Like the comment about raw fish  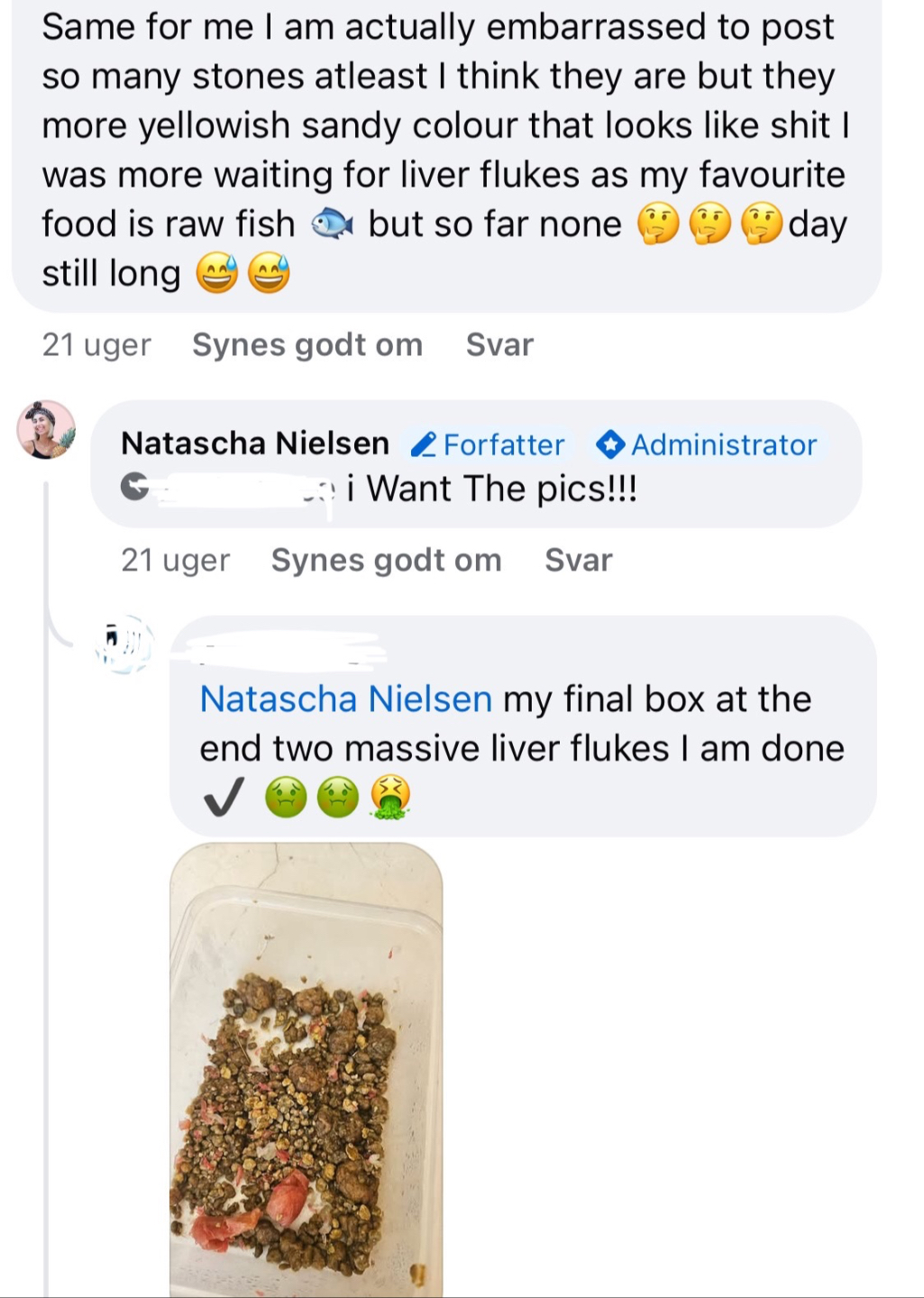pos(306,345)
